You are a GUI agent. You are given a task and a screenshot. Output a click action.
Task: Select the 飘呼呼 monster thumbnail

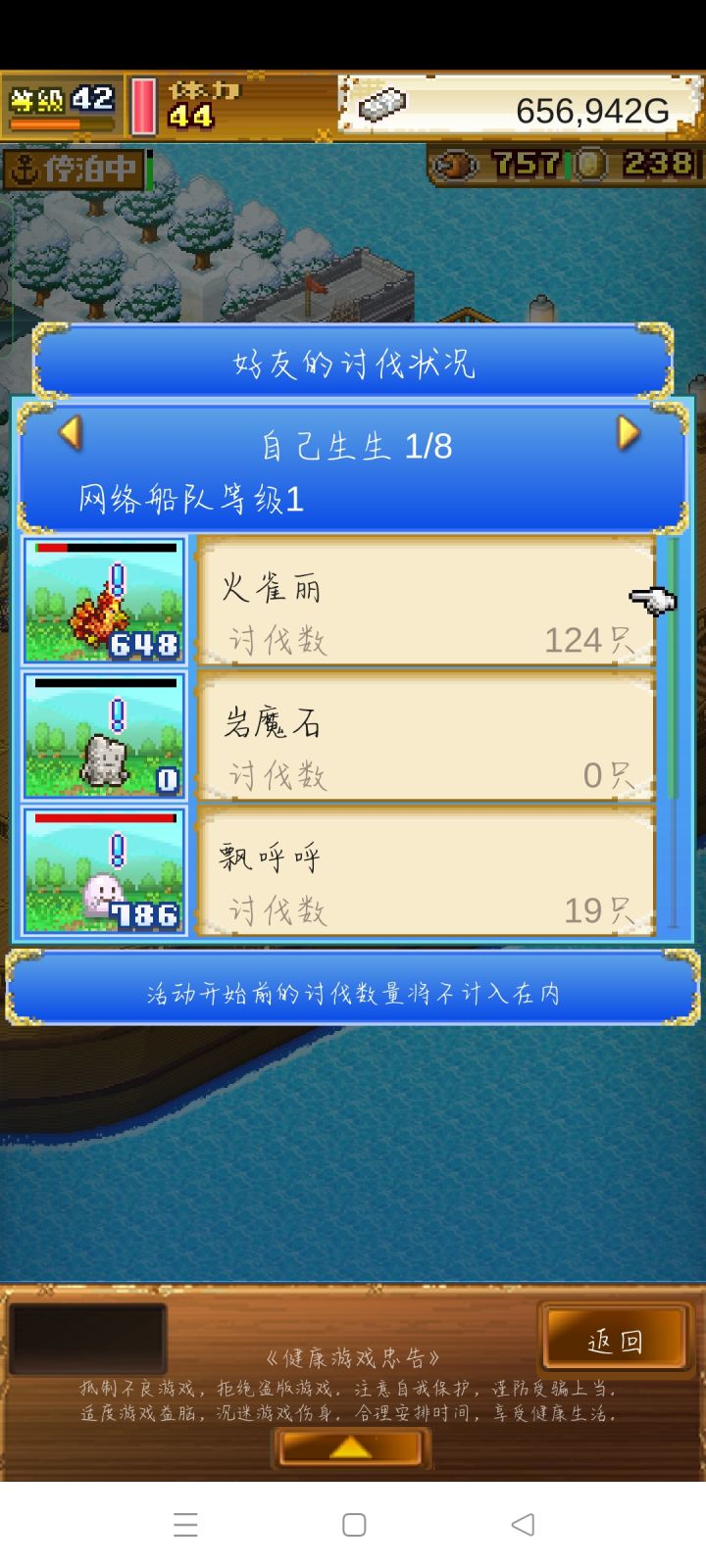pyautogui.click(x=103, y=871)
